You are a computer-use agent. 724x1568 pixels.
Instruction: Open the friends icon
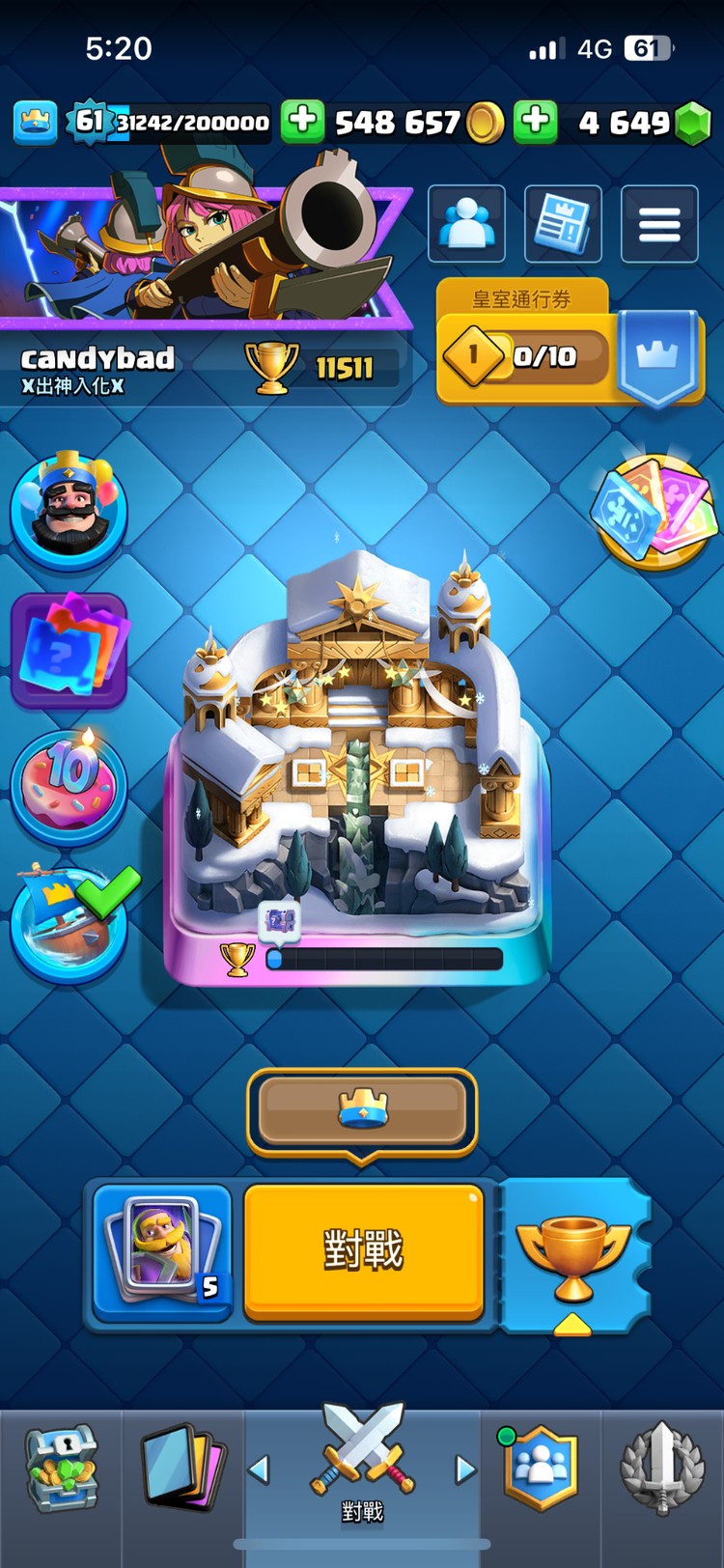(466, 224)
